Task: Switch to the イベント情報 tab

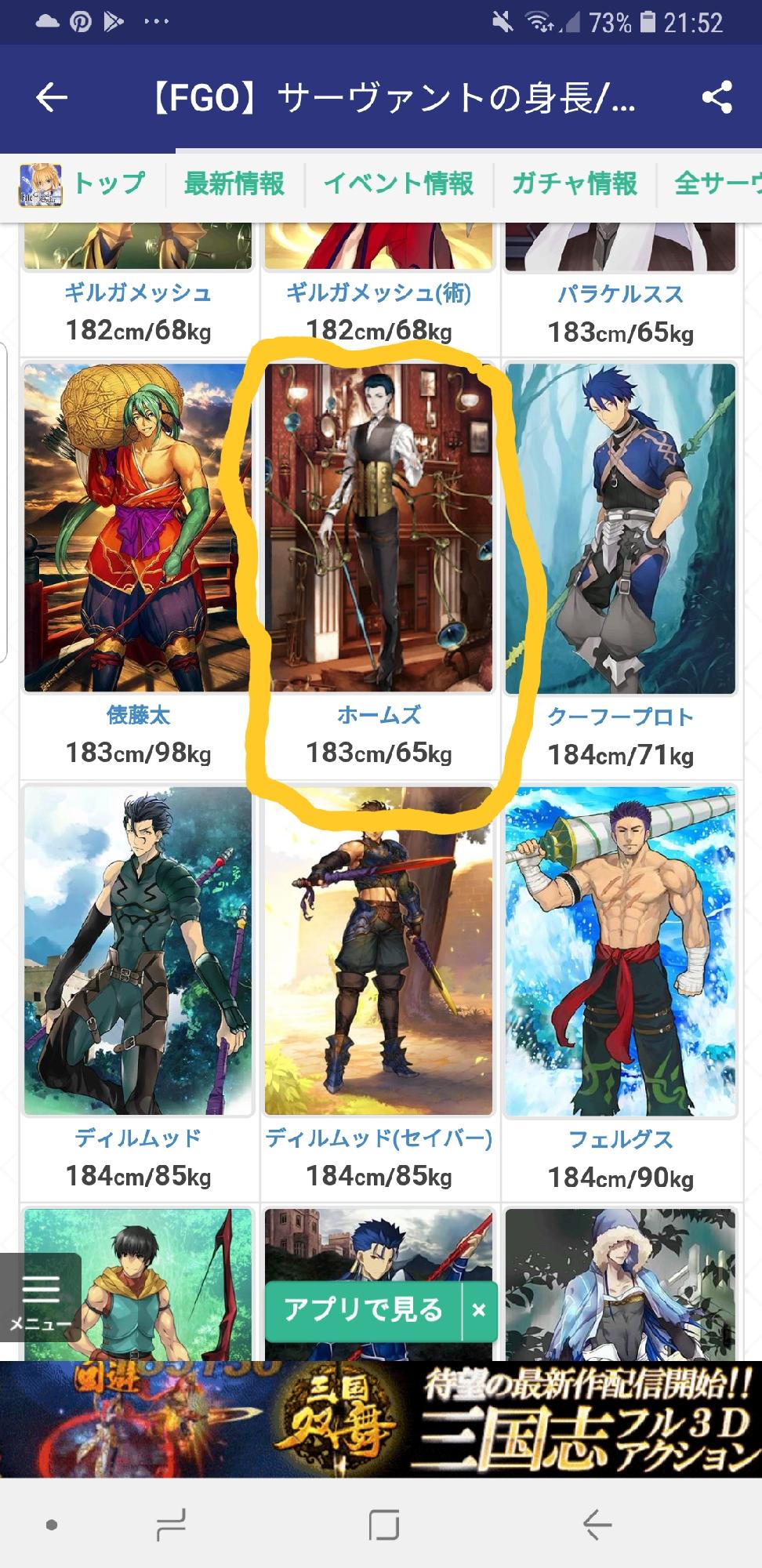Action: click(x=398, y=184)
